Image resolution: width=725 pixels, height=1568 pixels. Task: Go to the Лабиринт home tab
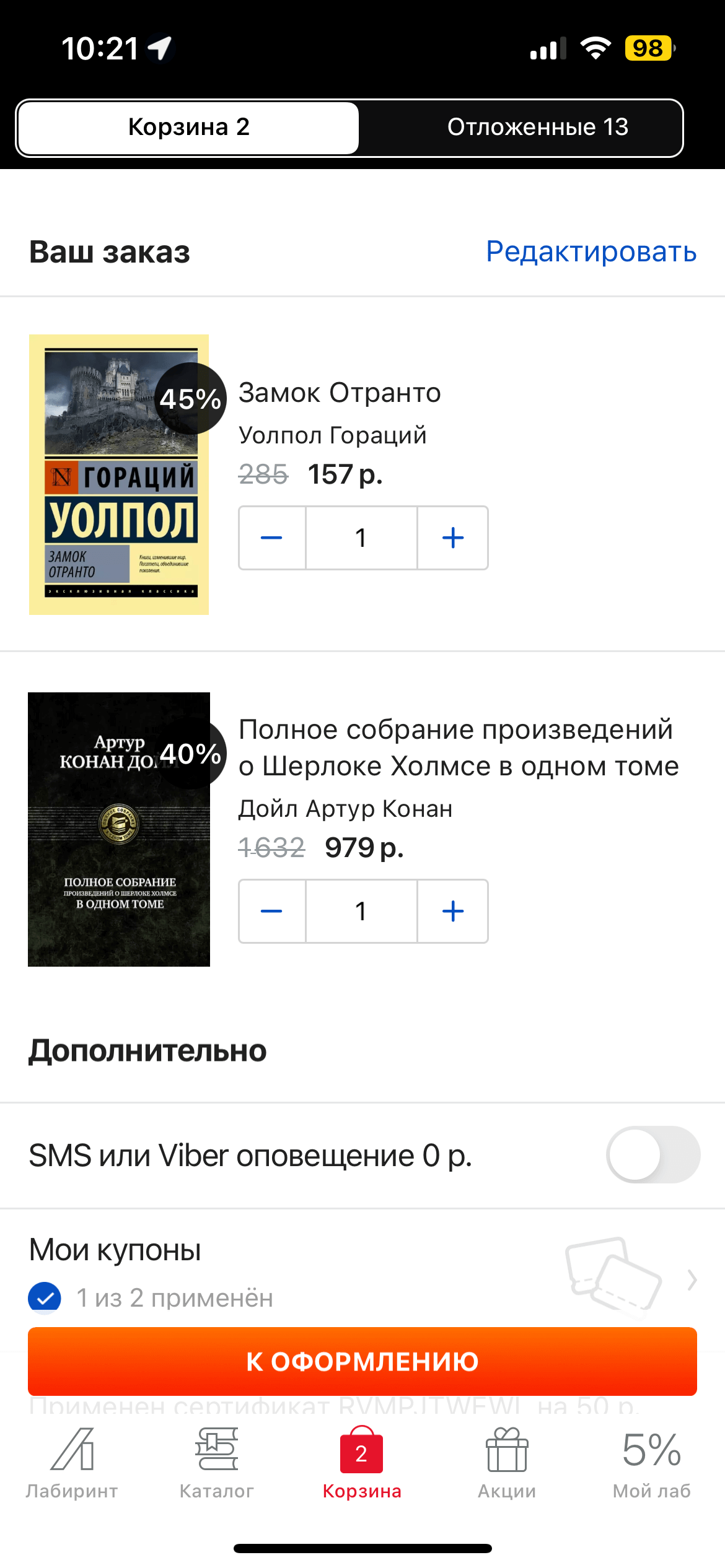tap(72, 1463)
